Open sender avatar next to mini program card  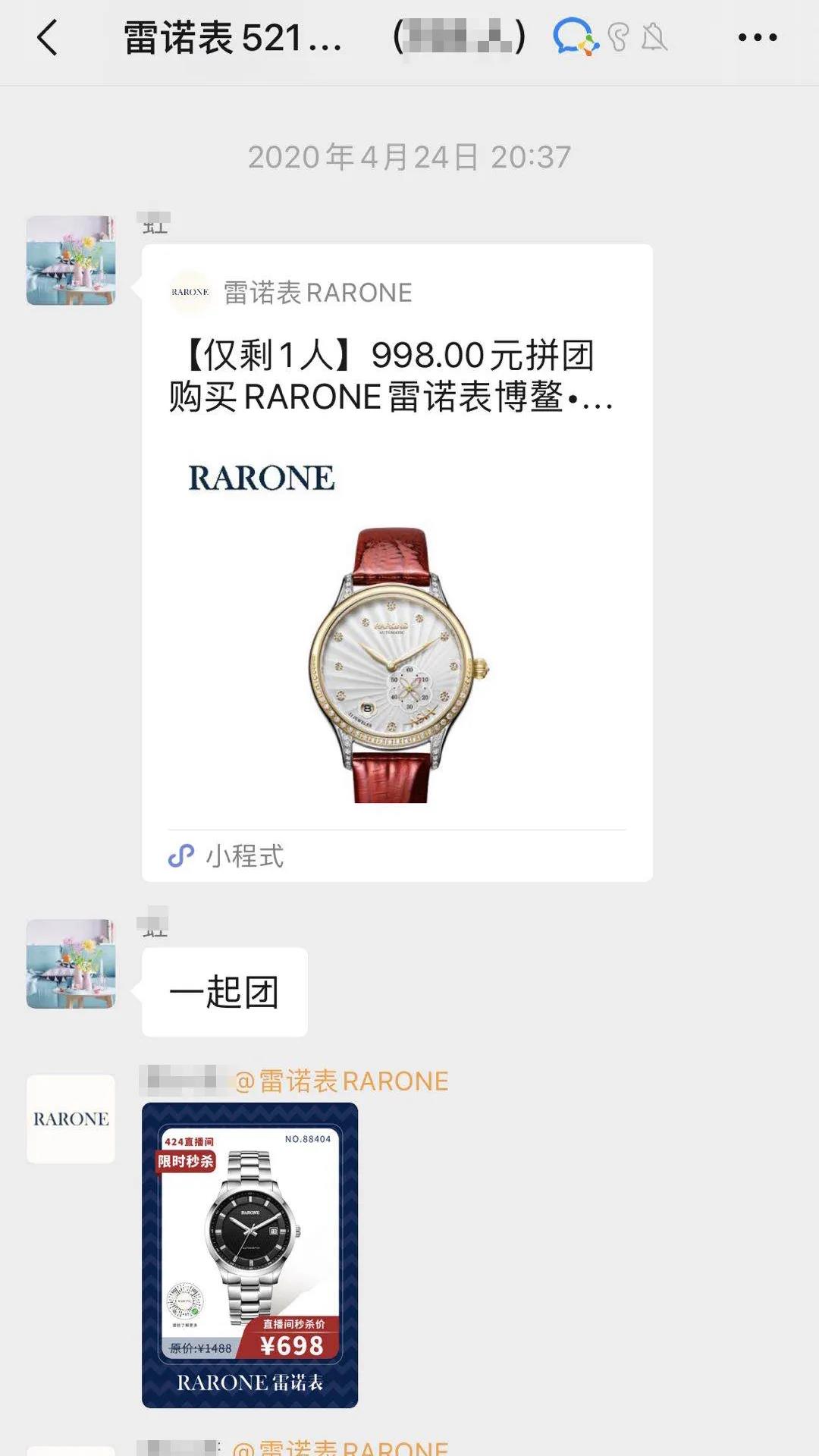[x=71, y=260]
